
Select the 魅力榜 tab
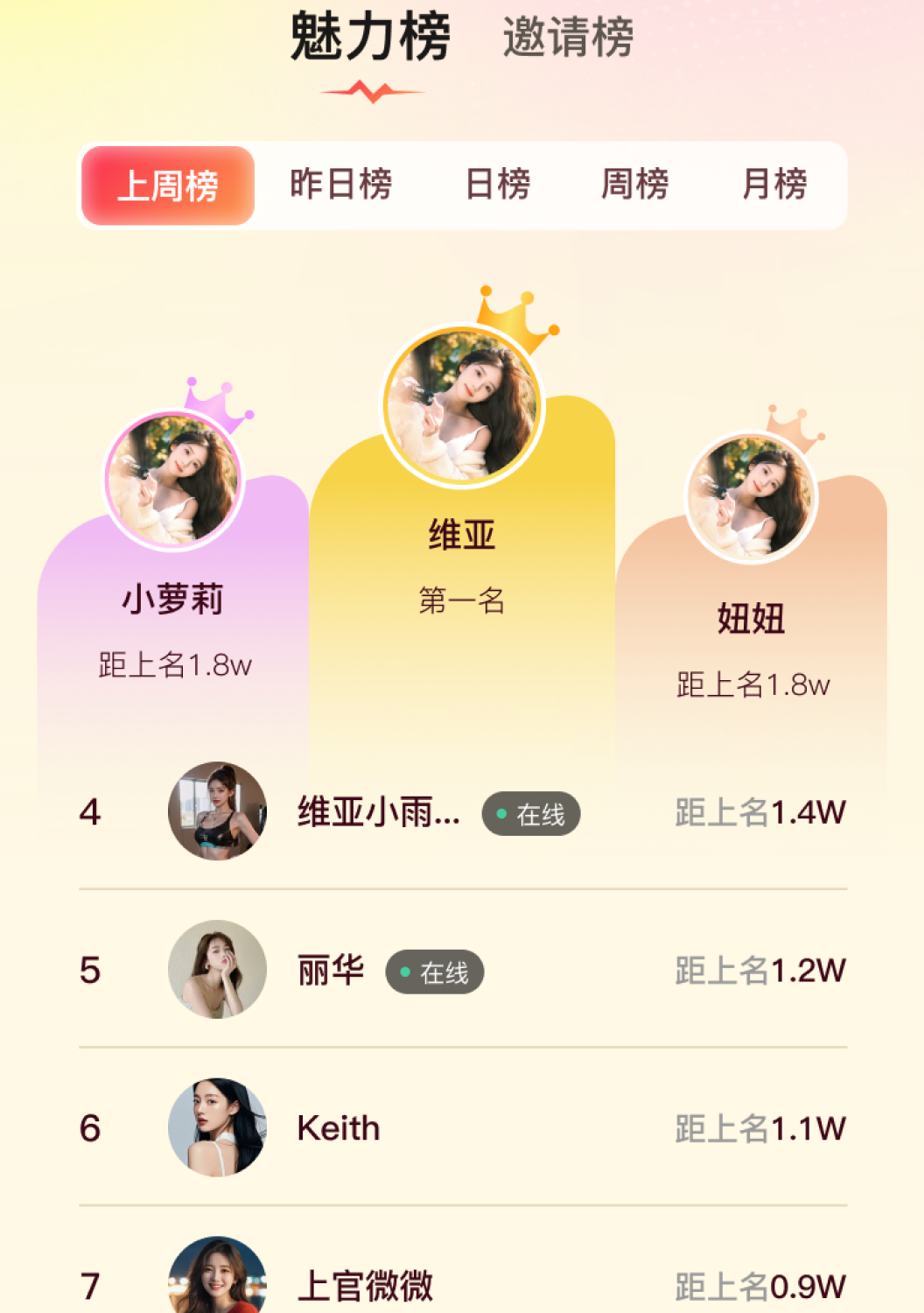[x=370, y=39]
